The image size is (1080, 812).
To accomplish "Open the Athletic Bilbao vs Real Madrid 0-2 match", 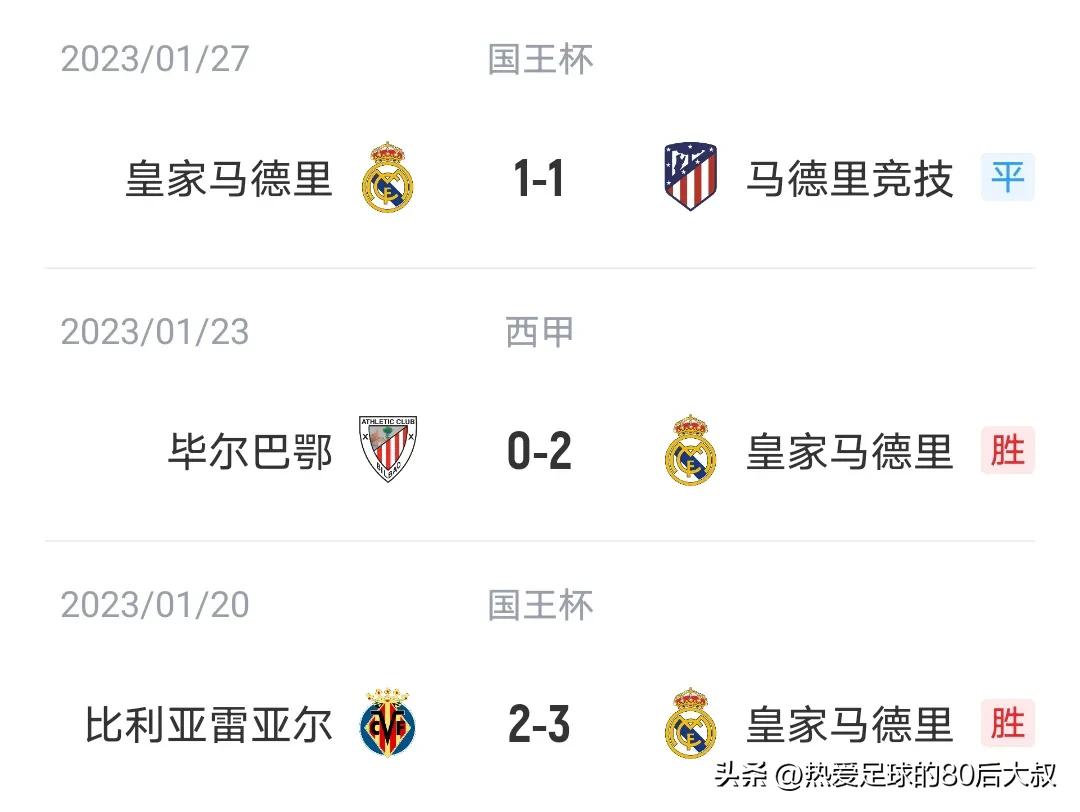I will point(539,452).
